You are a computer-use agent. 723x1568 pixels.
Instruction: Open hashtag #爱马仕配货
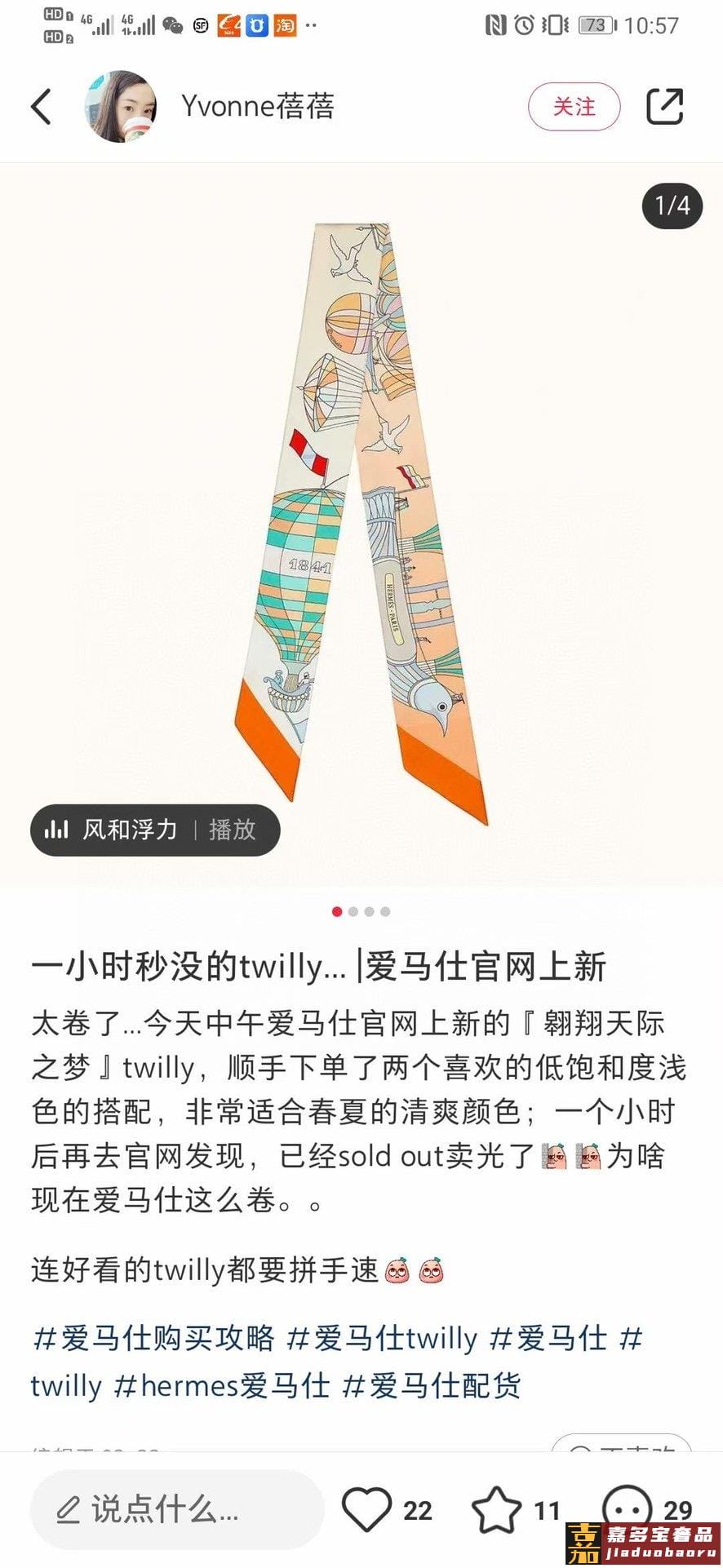pyautogui.click(x=432, y=1386)
